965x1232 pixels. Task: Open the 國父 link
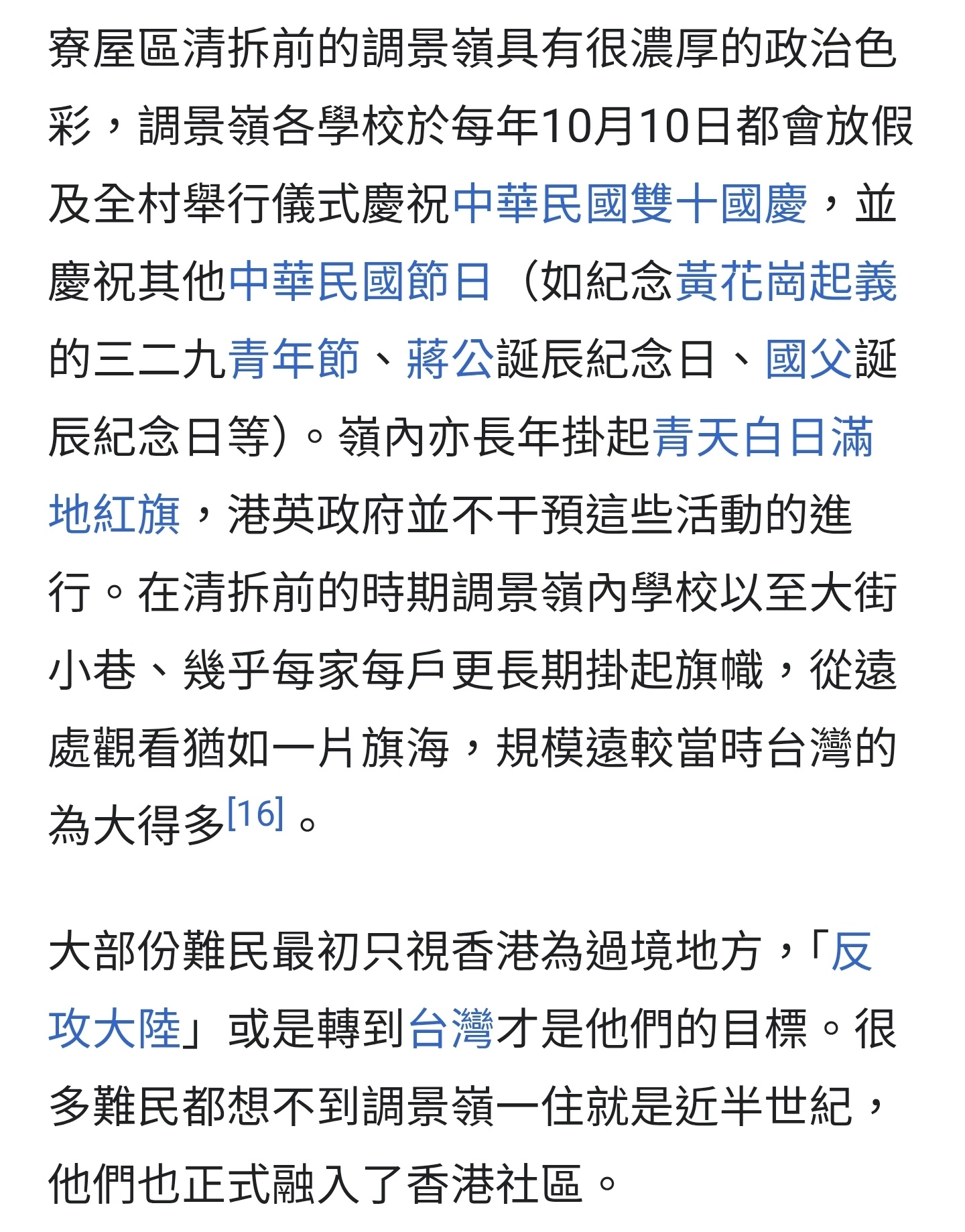[x=808, y=359]
